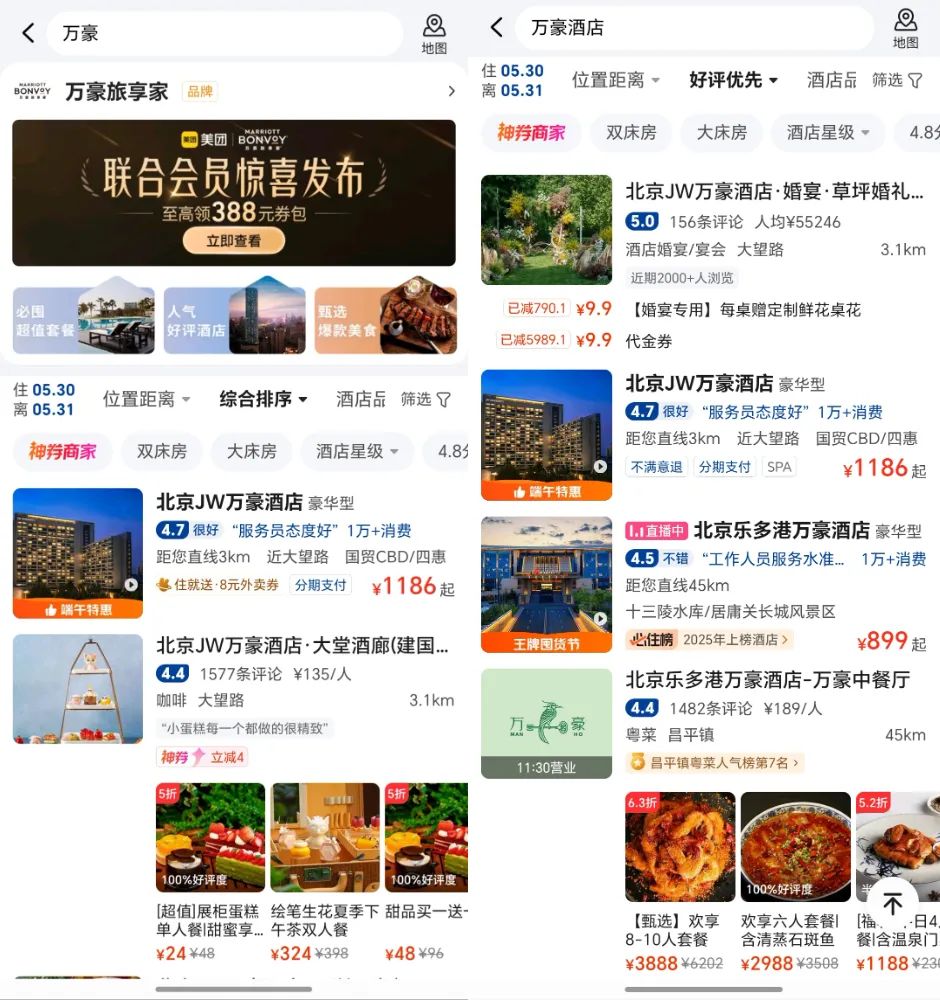Open 北京乐多港万豪酒店-万豪中餐厅 listing
Image resolution: width=940 pixels, height=1000 pixels.
click(767, 680)
